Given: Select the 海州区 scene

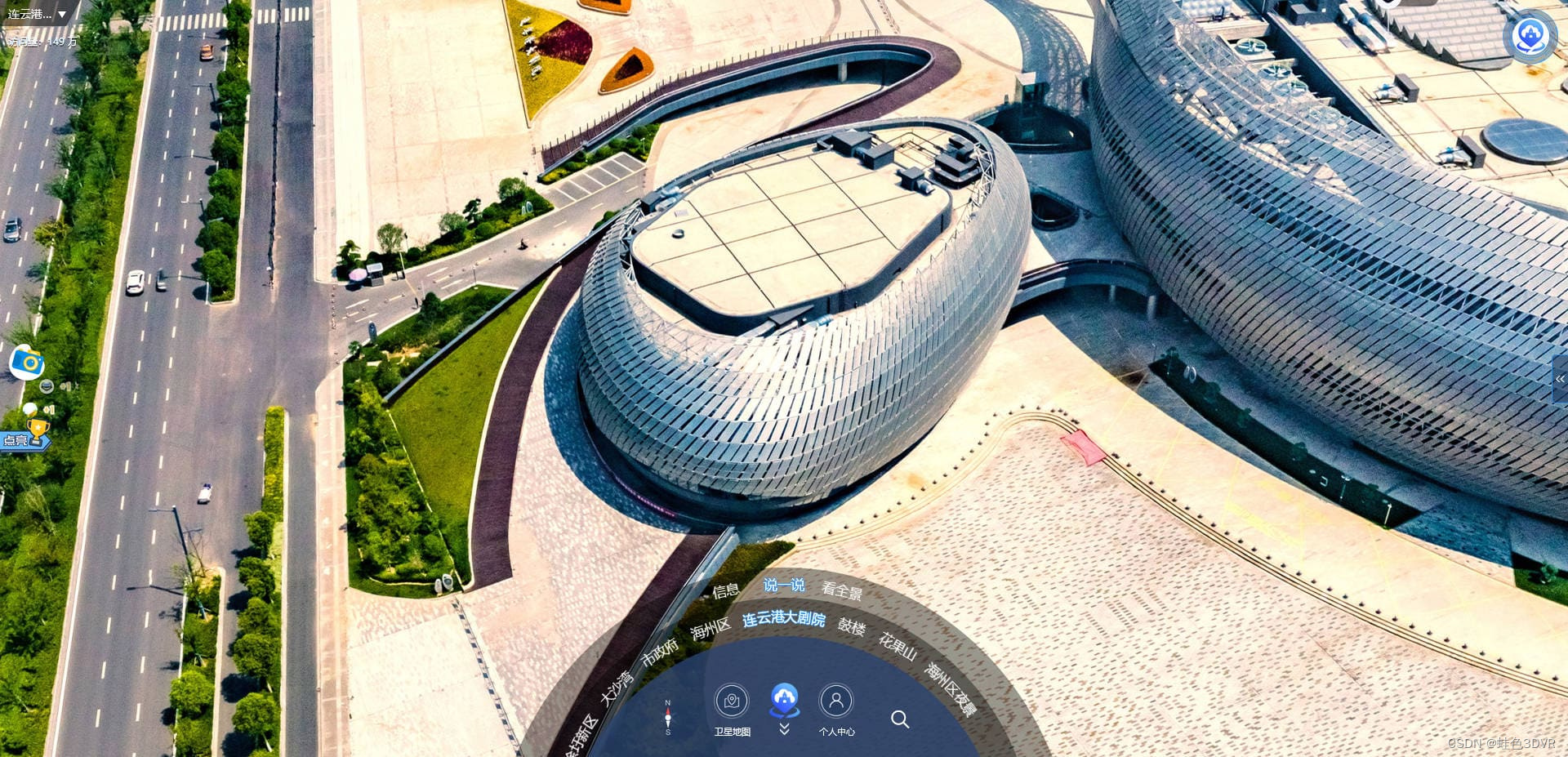Looking at the screenshot, I should pyautogui.click(x=710, y=629).
